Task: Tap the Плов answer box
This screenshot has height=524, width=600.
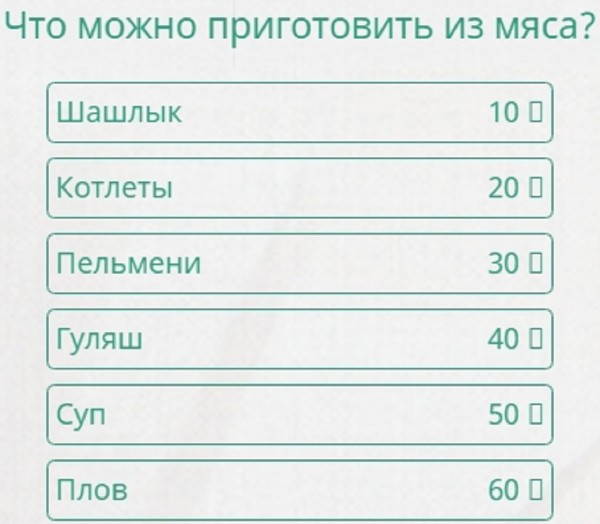Action: tap(299, 490)
